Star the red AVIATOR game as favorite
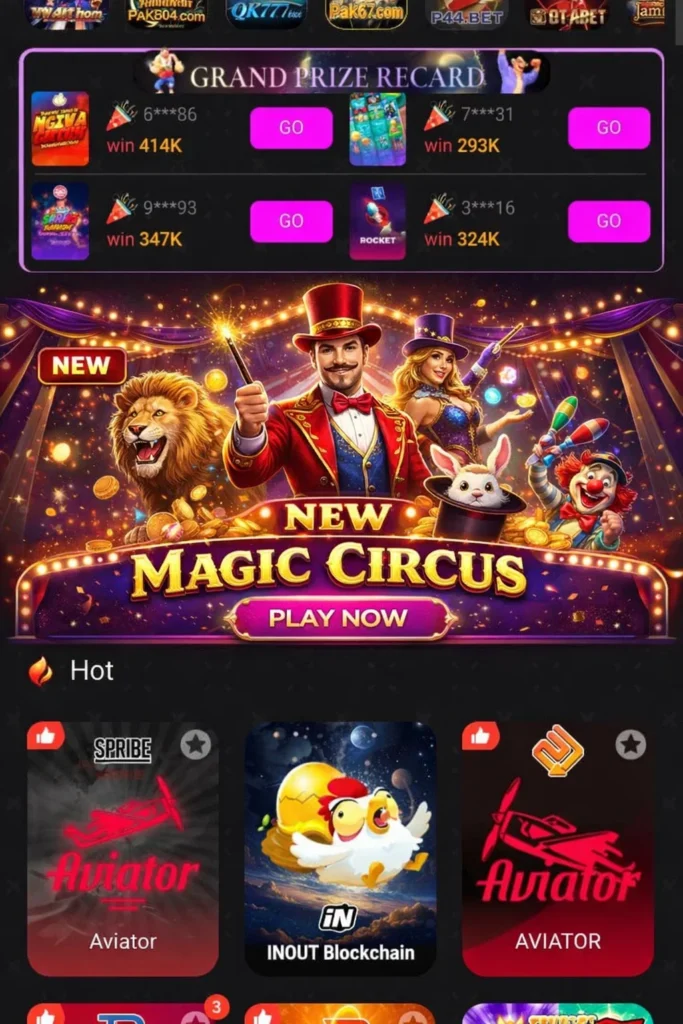Screen dimensions: 683x1024 [630, 744]
